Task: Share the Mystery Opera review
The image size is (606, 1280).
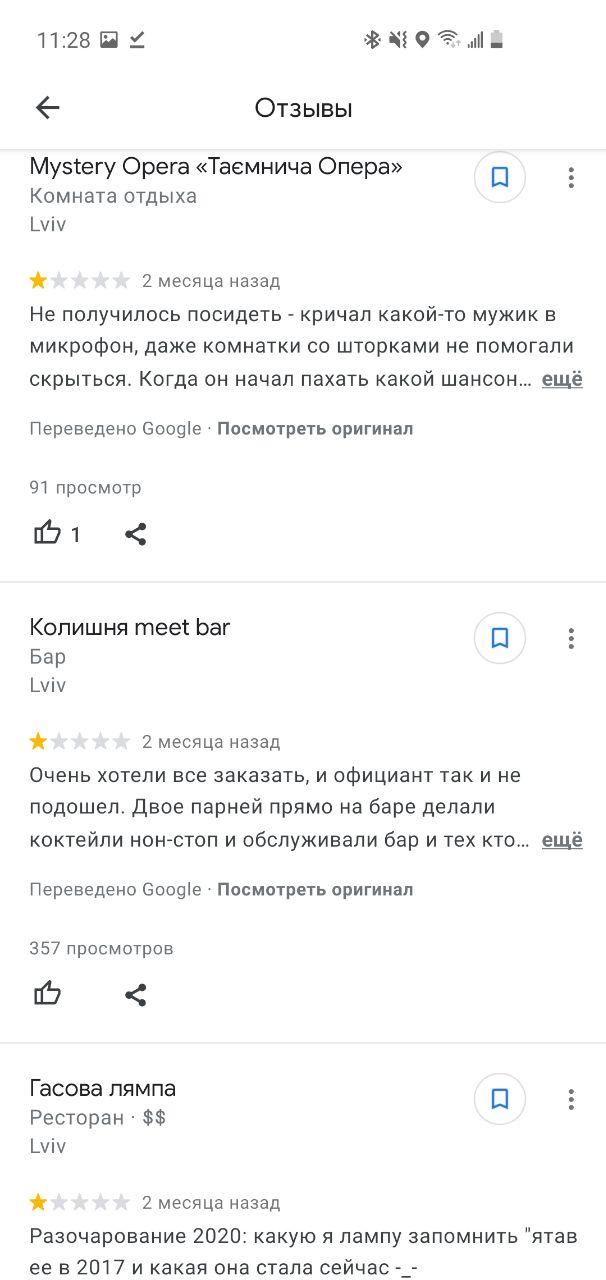Action: 136,534
